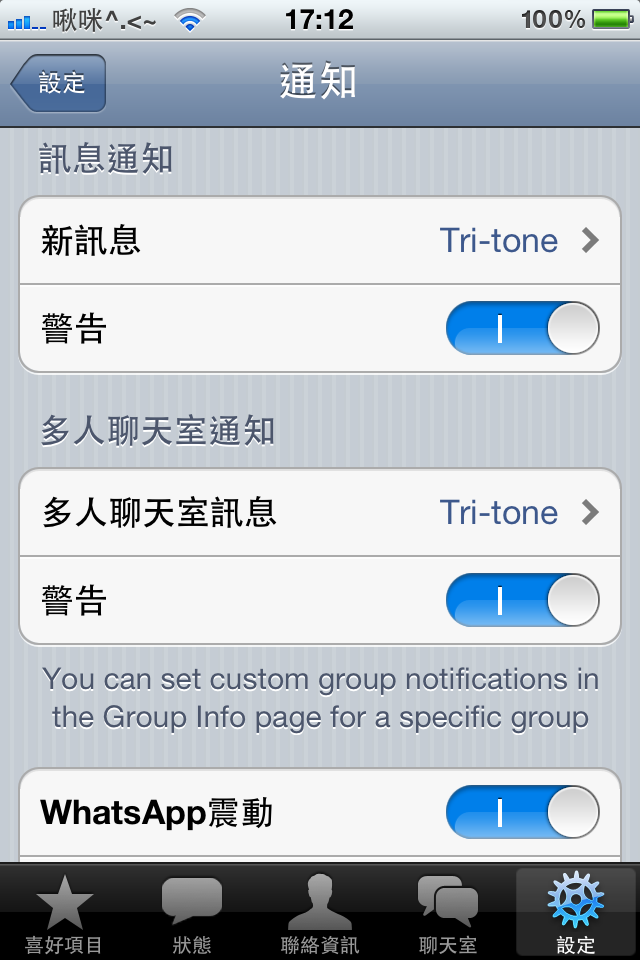Screen dimensions: 640x960
Task: Open the 聯絡資訊 tab
Action: point(320,913)
